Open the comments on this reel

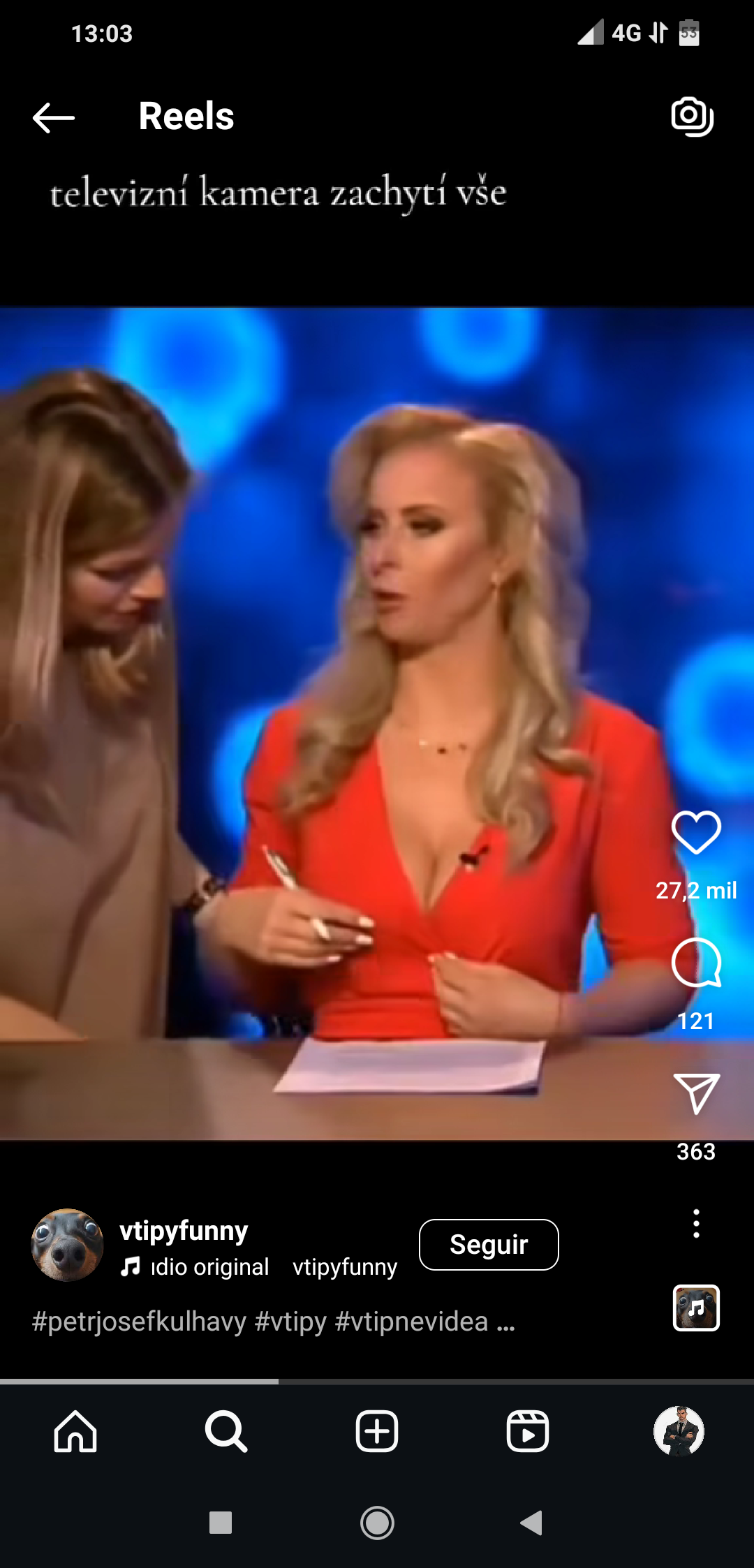pos(696,963)
